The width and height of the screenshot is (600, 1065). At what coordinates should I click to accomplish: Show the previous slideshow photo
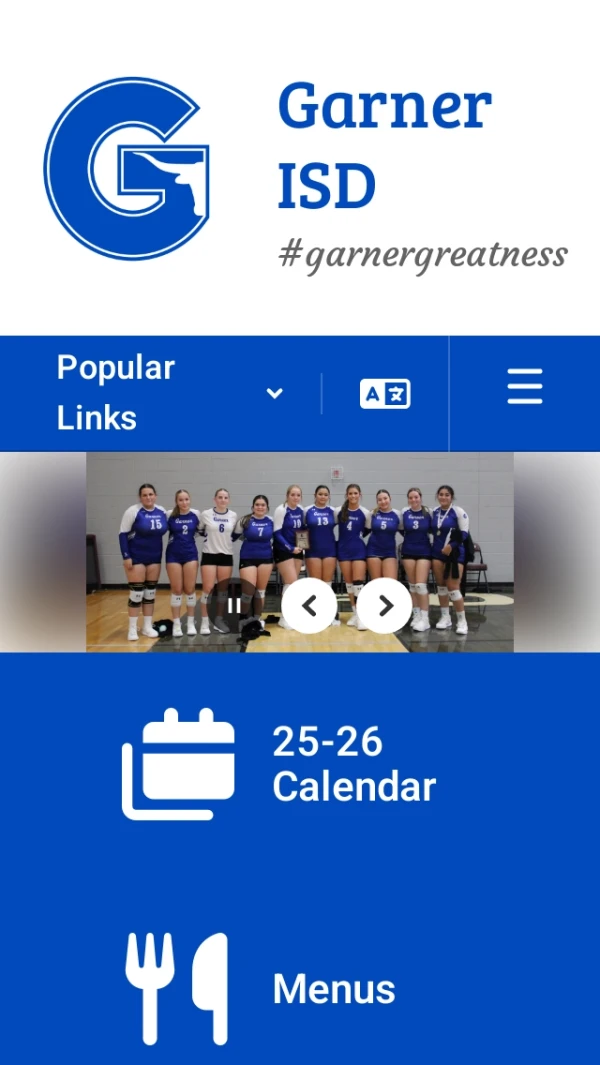tap(309, 606)
